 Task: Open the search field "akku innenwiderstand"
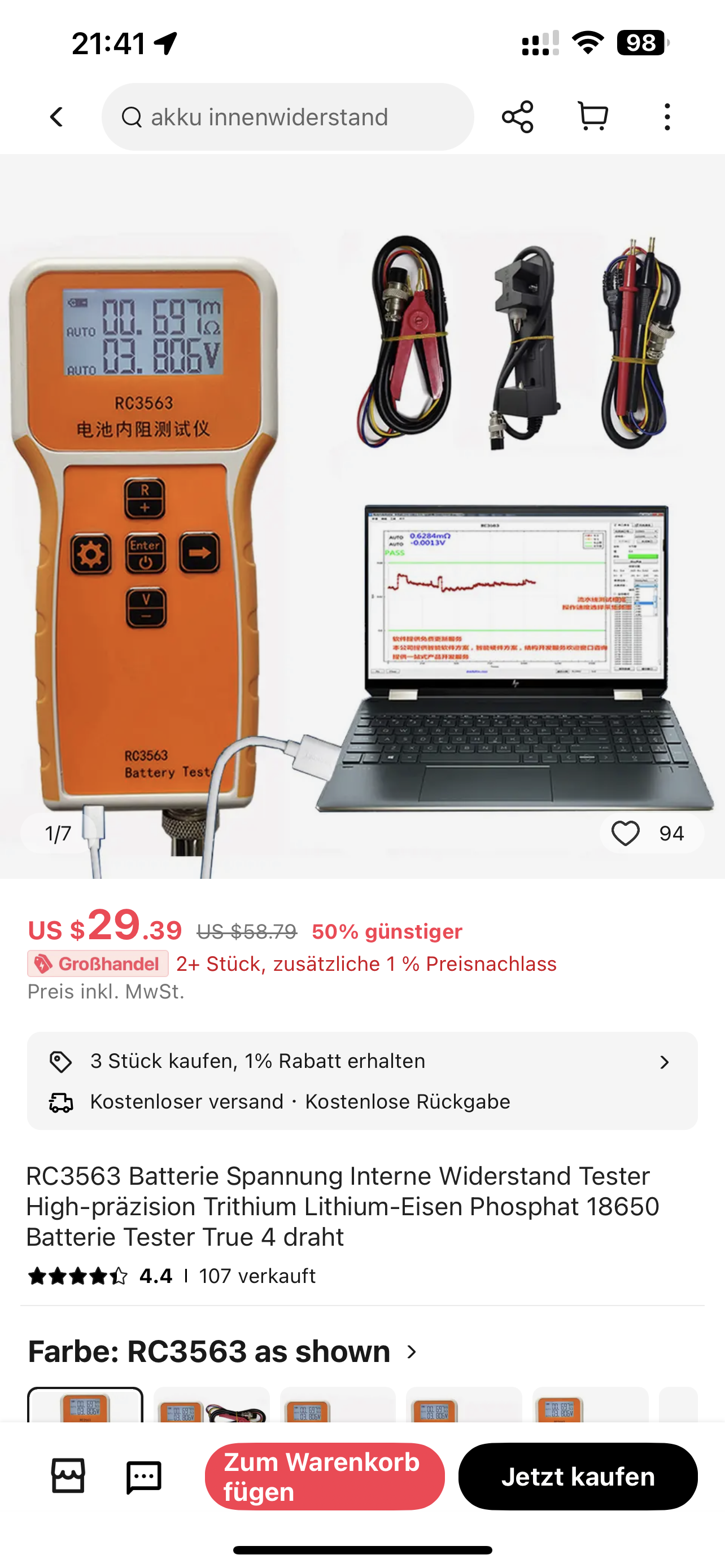click(287, 116)
